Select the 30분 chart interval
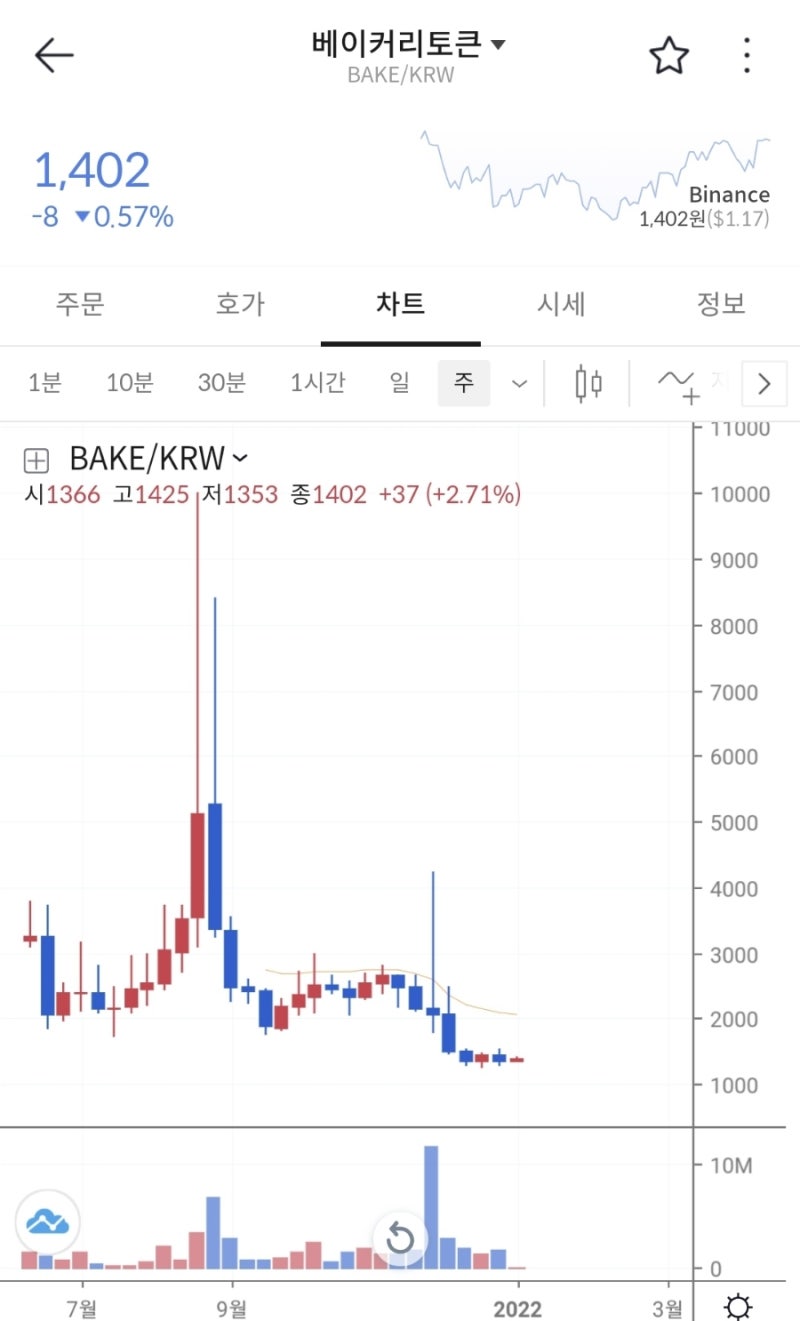The height and width of the screenshot is (1321, 800). tap(221, 383)
